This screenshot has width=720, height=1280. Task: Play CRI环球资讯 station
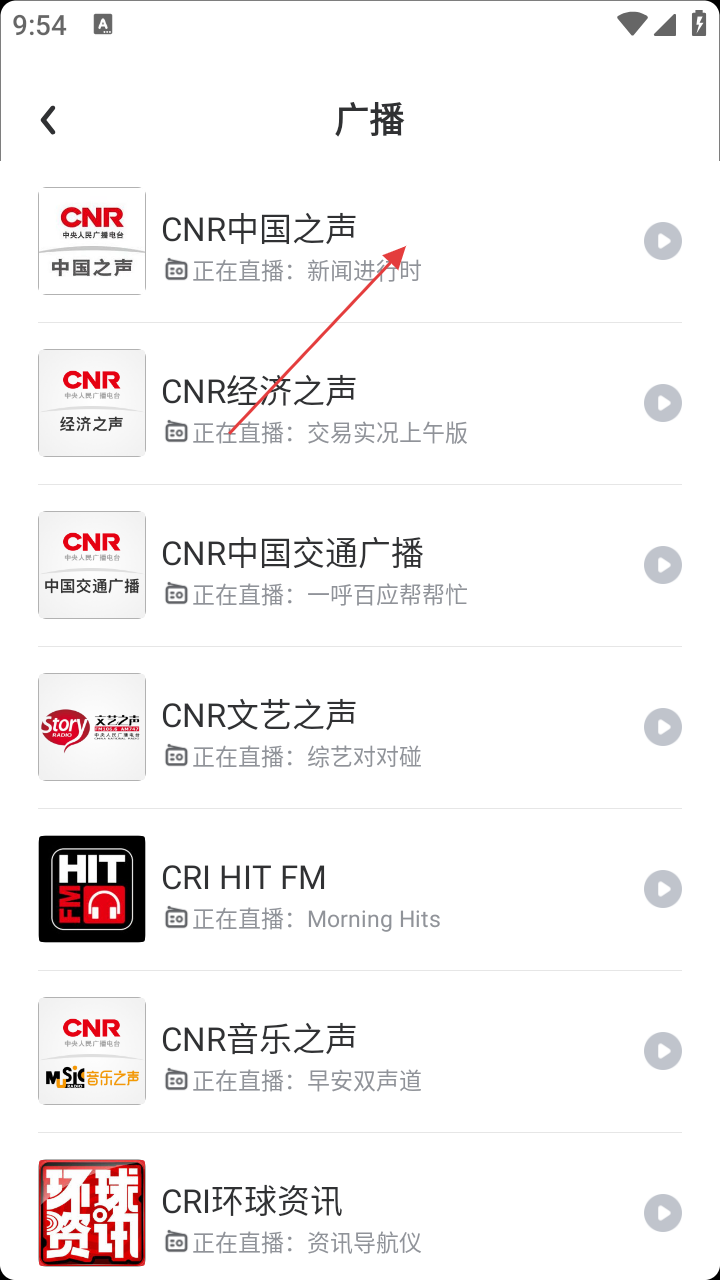click(x=662, y=1213)
